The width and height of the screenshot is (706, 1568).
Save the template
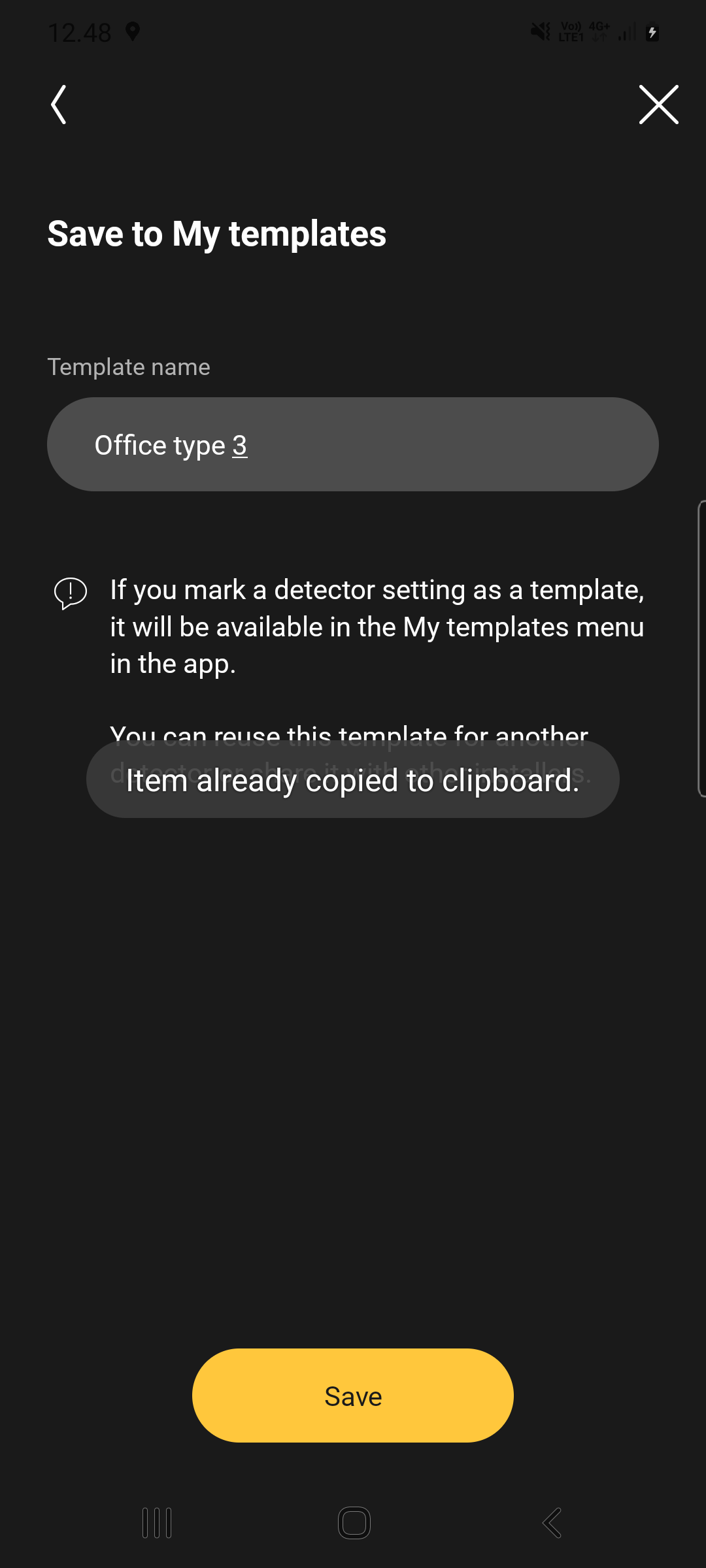[353, 1396]
